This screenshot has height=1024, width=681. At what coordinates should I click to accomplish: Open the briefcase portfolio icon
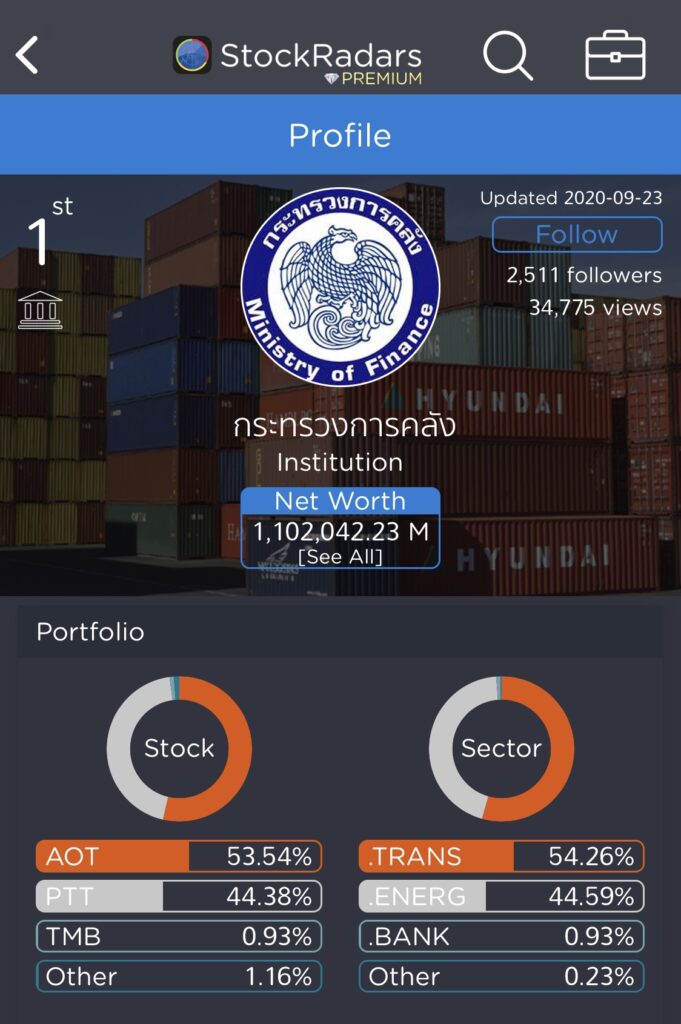(615, 55)
